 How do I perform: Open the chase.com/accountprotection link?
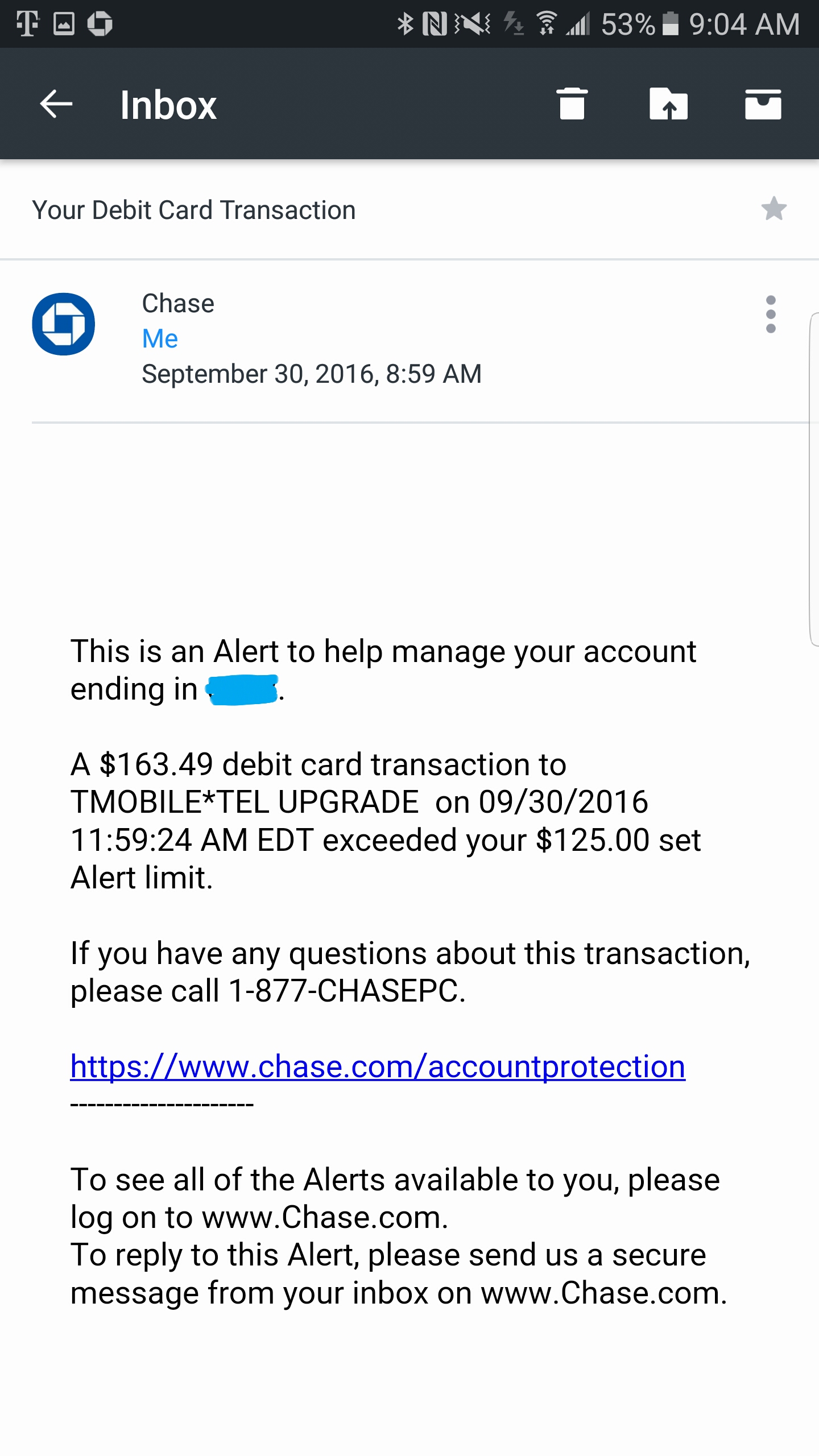pyautogui.click(x=378, y=1066)
